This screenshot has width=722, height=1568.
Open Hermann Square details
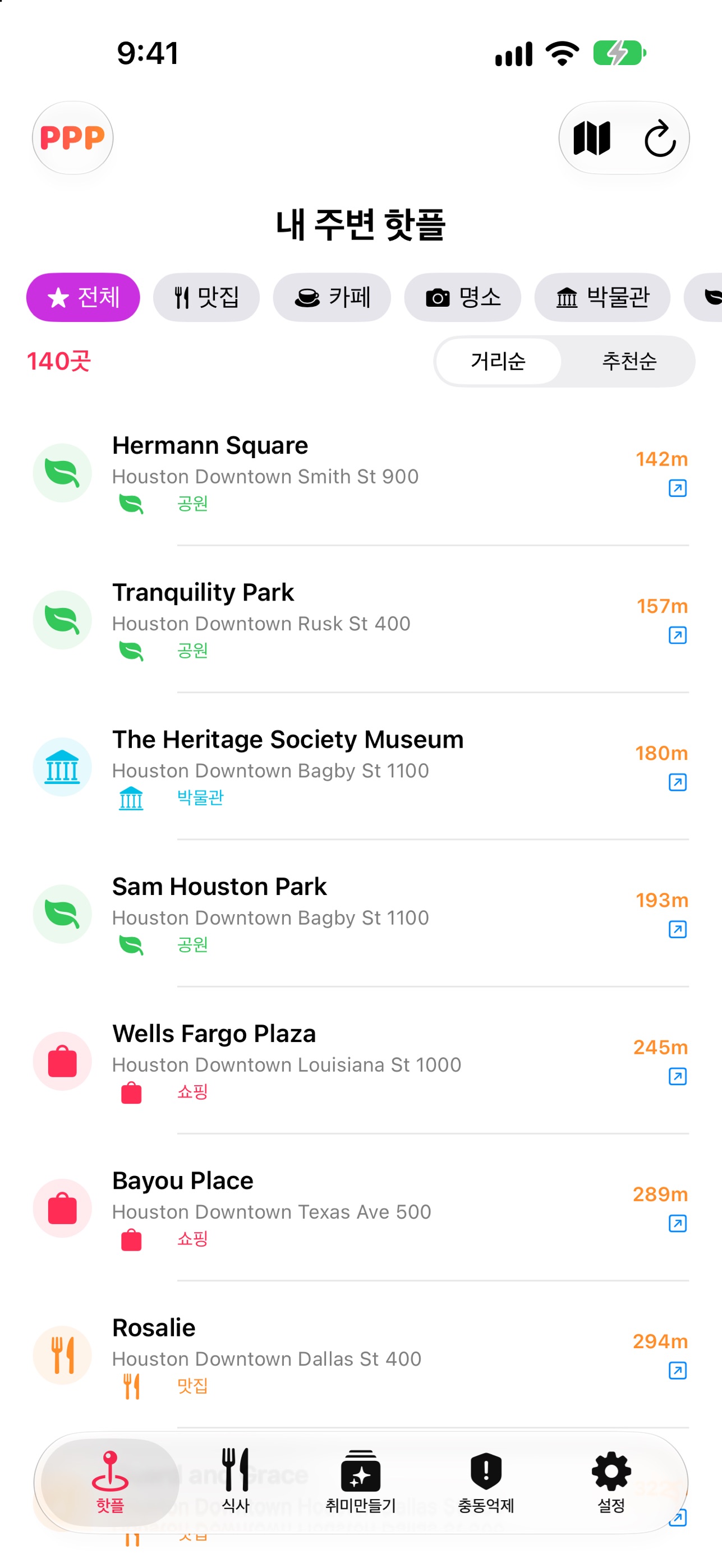click(x=361, y=473)
